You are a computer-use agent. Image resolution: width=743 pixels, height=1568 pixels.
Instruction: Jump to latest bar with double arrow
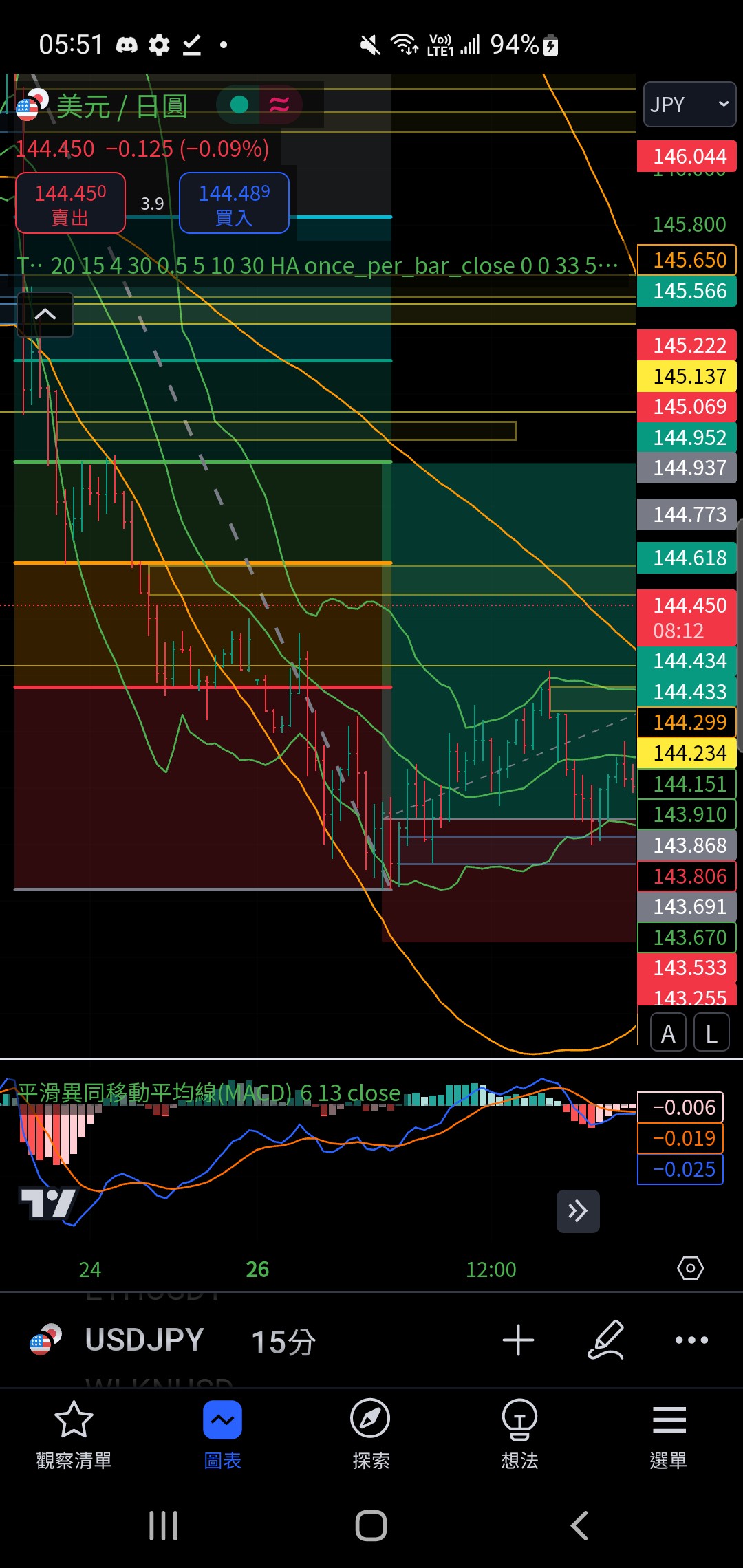[578, 1211]
